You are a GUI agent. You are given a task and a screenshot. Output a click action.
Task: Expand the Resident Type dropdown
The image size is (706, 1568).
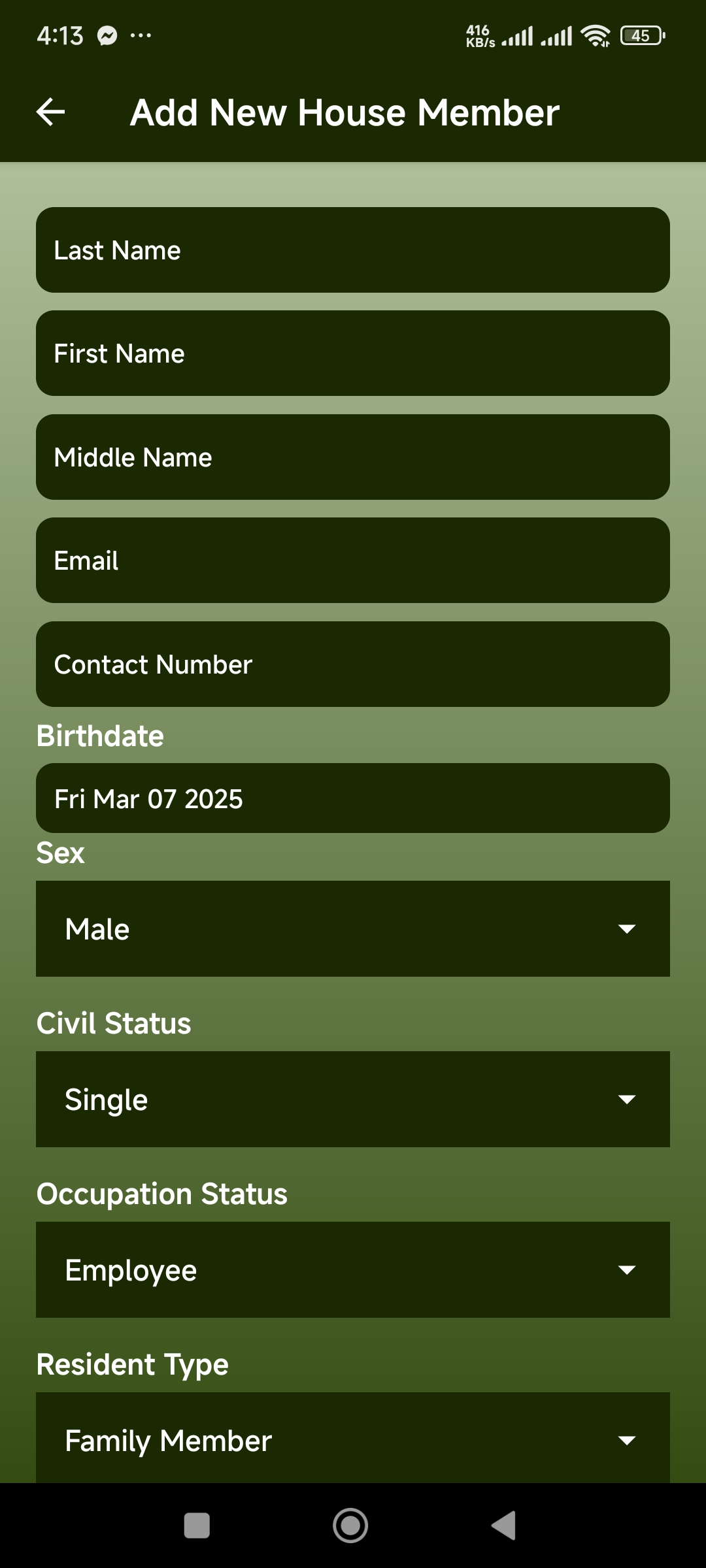[353, 1440]
